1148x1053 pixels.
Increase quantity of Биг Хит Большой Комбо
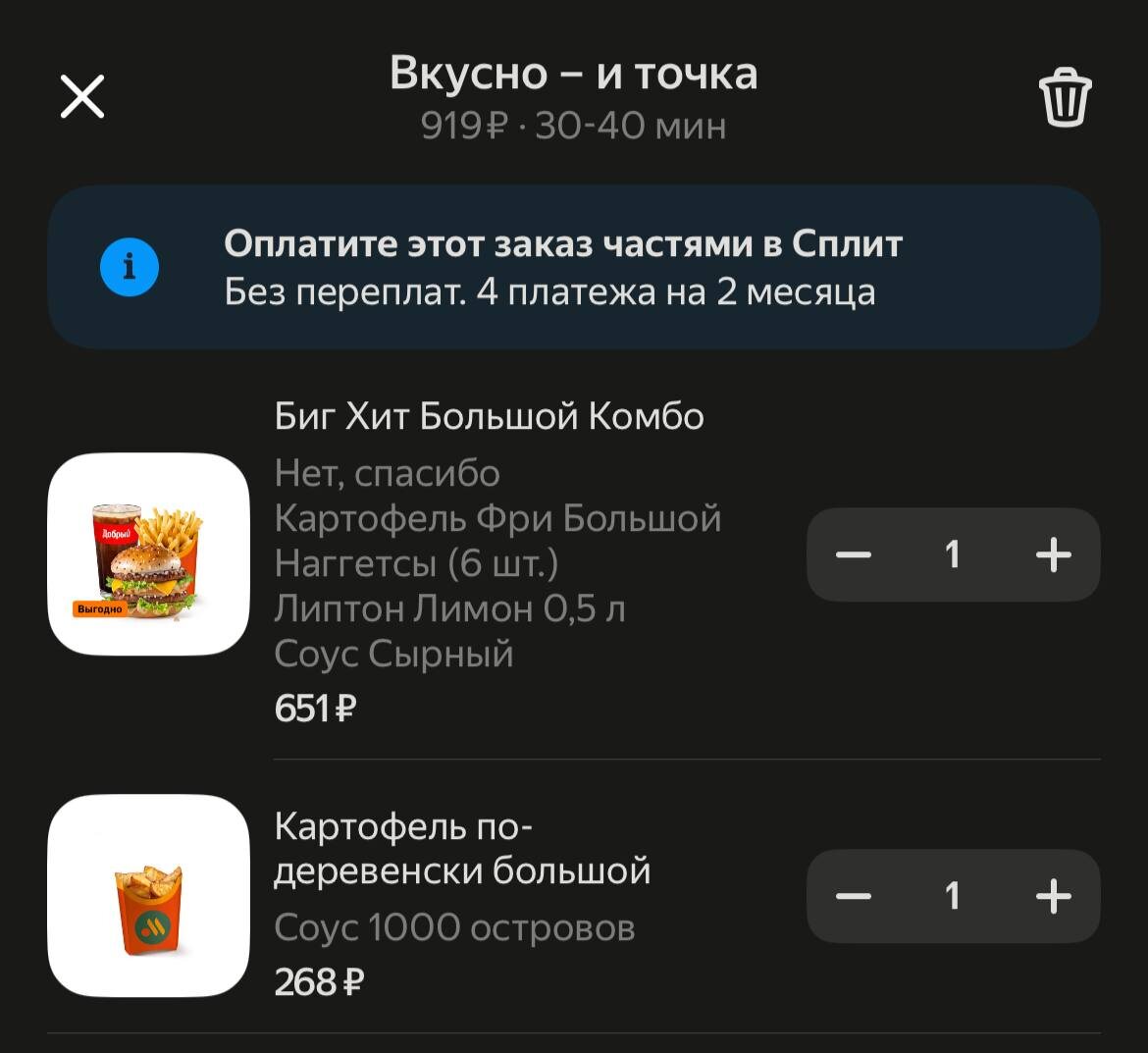(1054, 555)
